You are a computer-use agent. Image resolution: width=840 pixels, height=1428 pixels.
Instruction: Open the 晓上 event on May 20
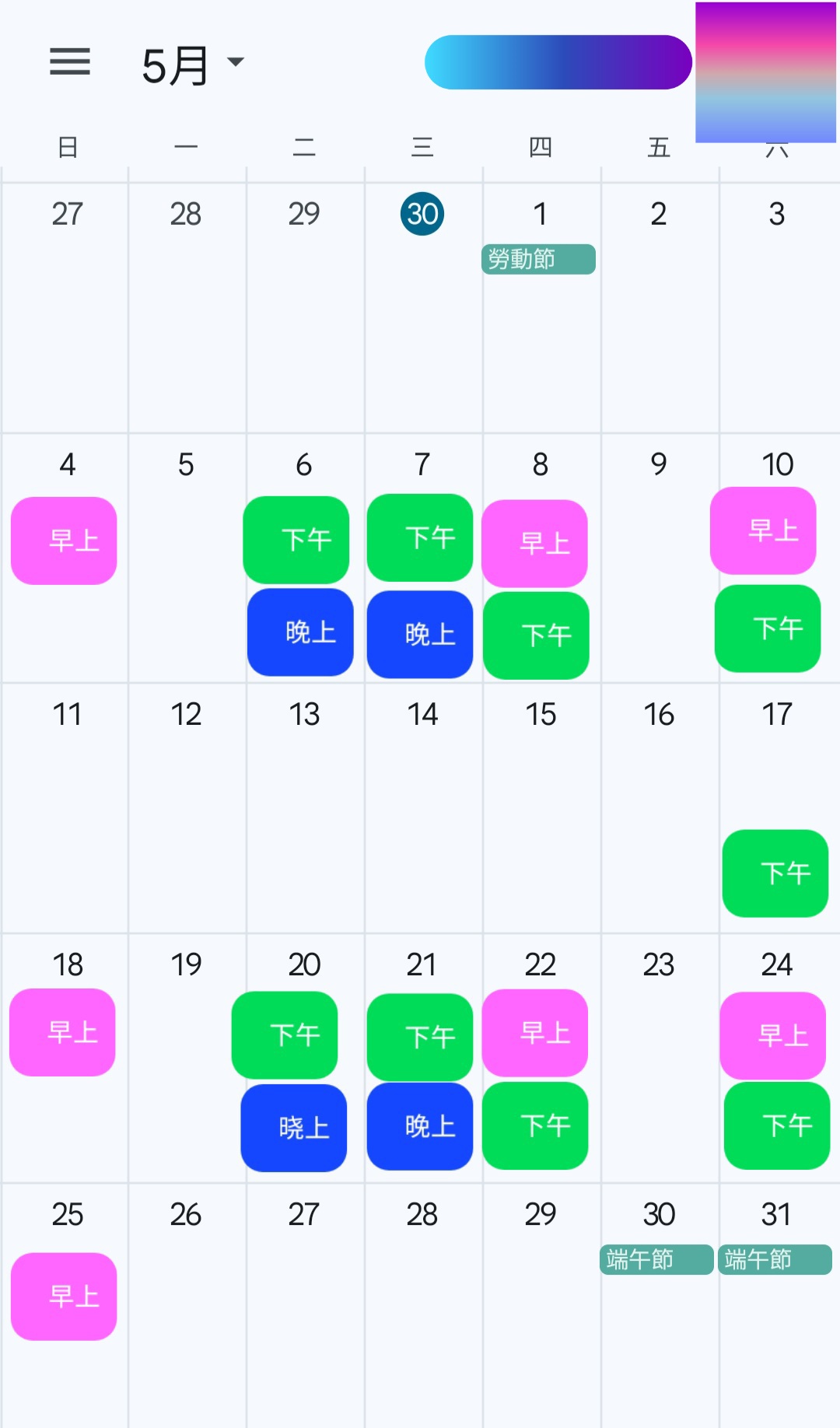click(294, 1128)
